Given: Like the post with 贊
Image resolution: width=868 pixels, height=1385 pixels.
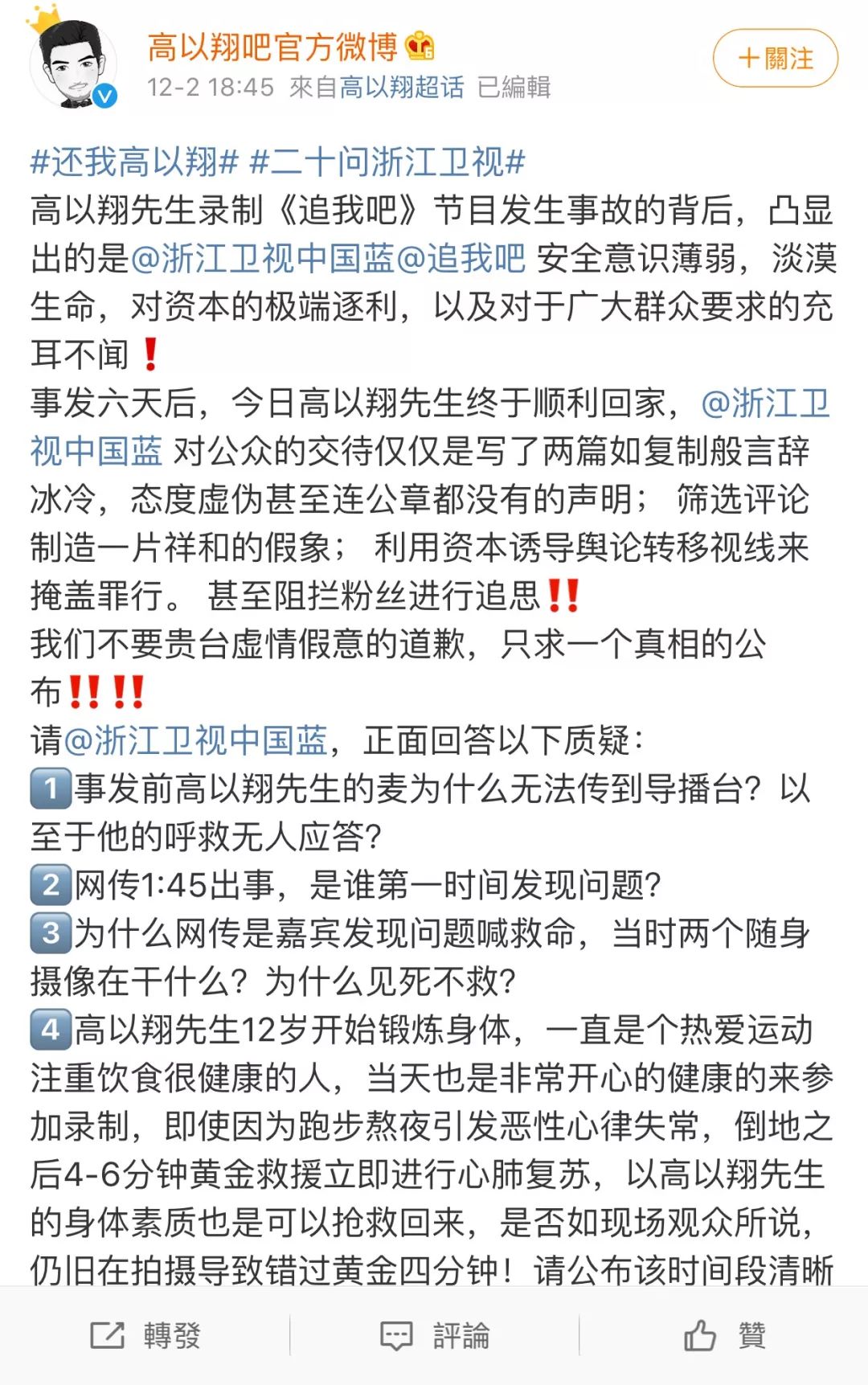Looking at the screenshot, I should (x=723, y=1335).
